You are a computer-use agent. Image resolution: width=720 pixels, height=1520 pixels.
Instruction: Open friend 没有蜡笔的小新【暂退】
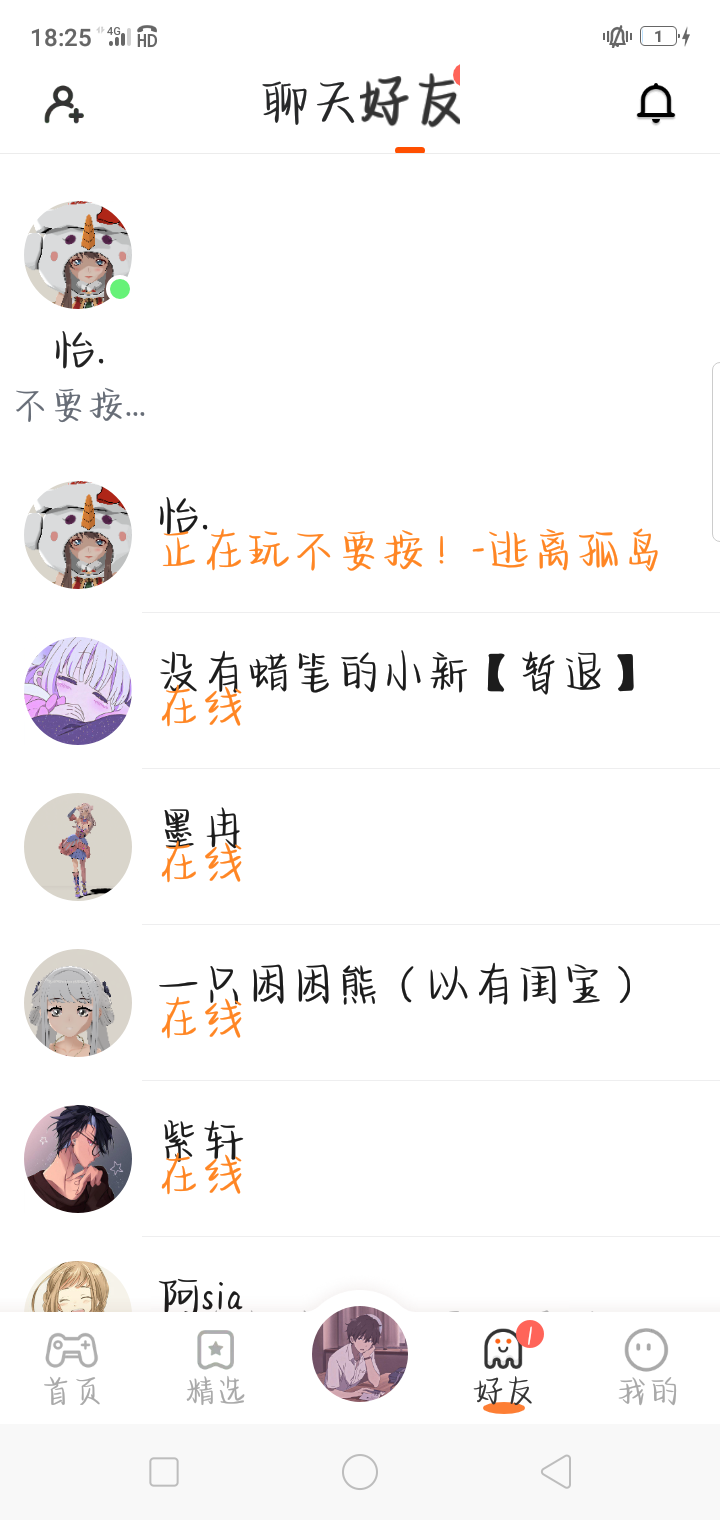tap(400, 691)
